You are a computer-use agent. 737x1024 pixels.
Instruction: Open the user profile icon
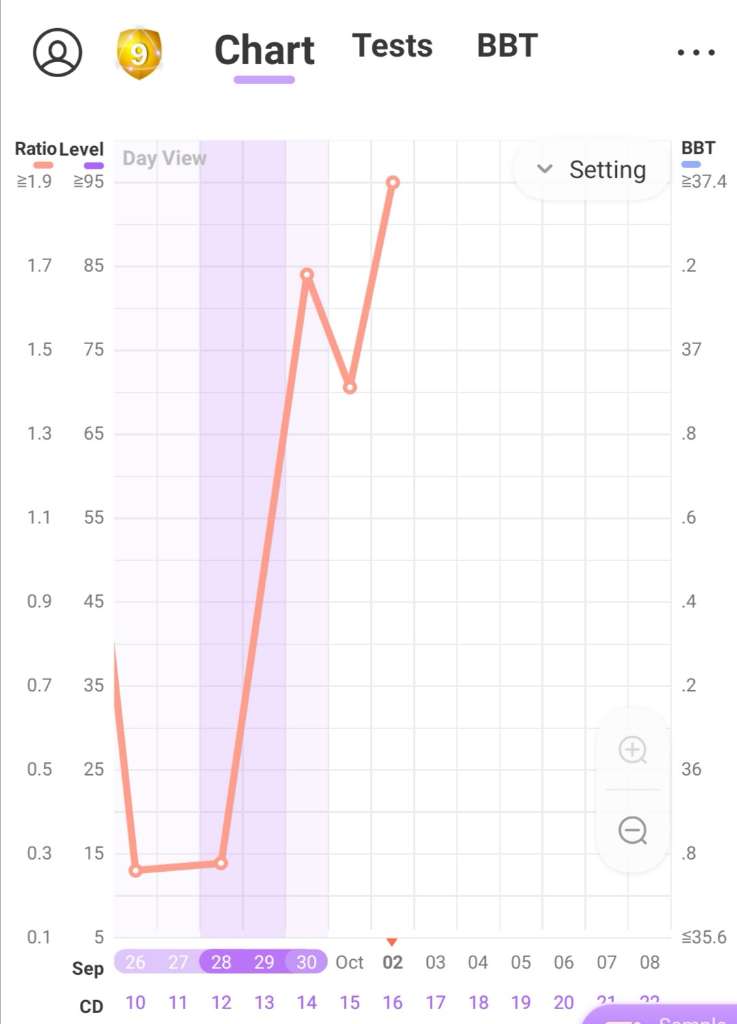pos(57,52)
